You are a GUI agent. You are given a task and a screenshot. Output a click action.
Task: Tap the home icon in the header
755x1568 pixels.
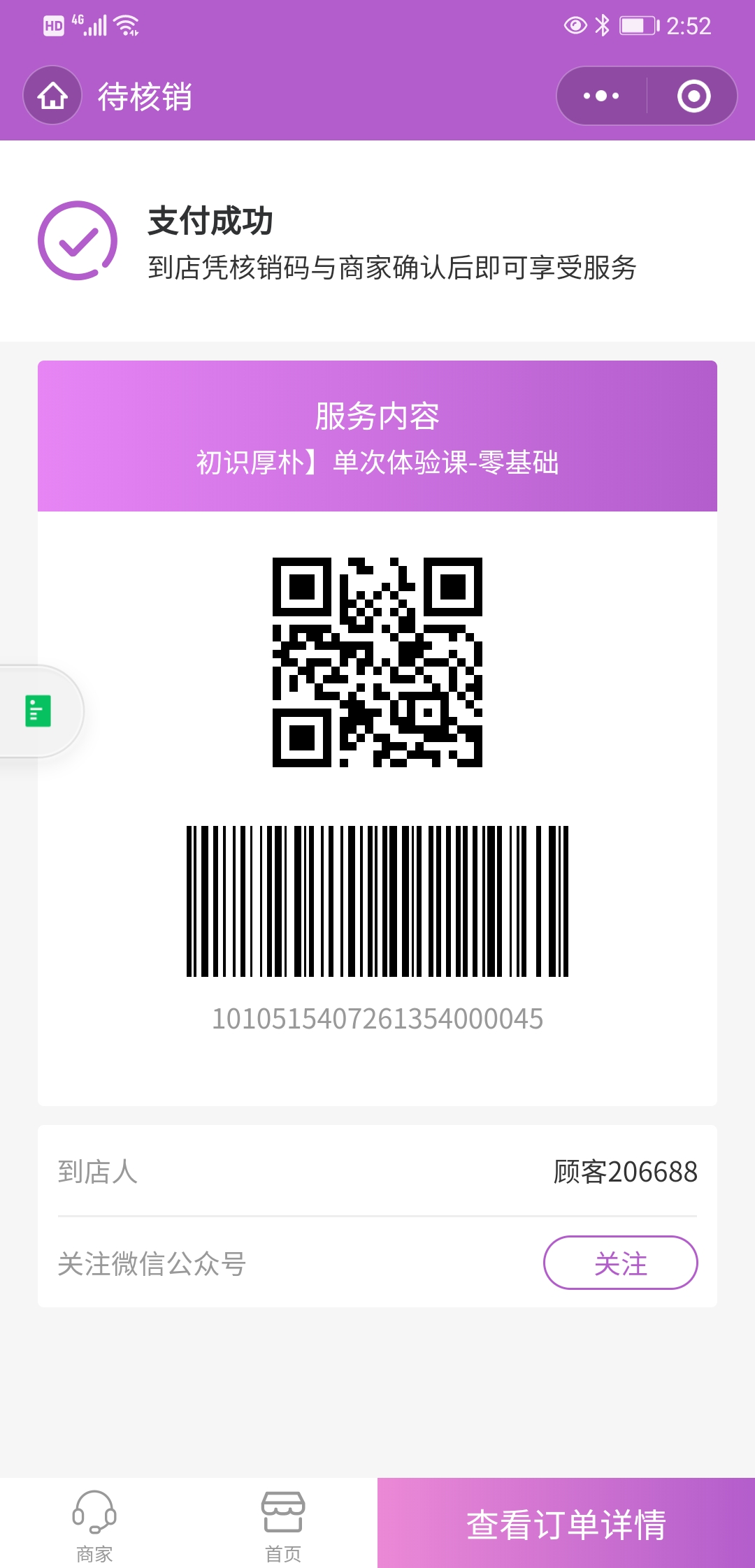coord(52,96)
